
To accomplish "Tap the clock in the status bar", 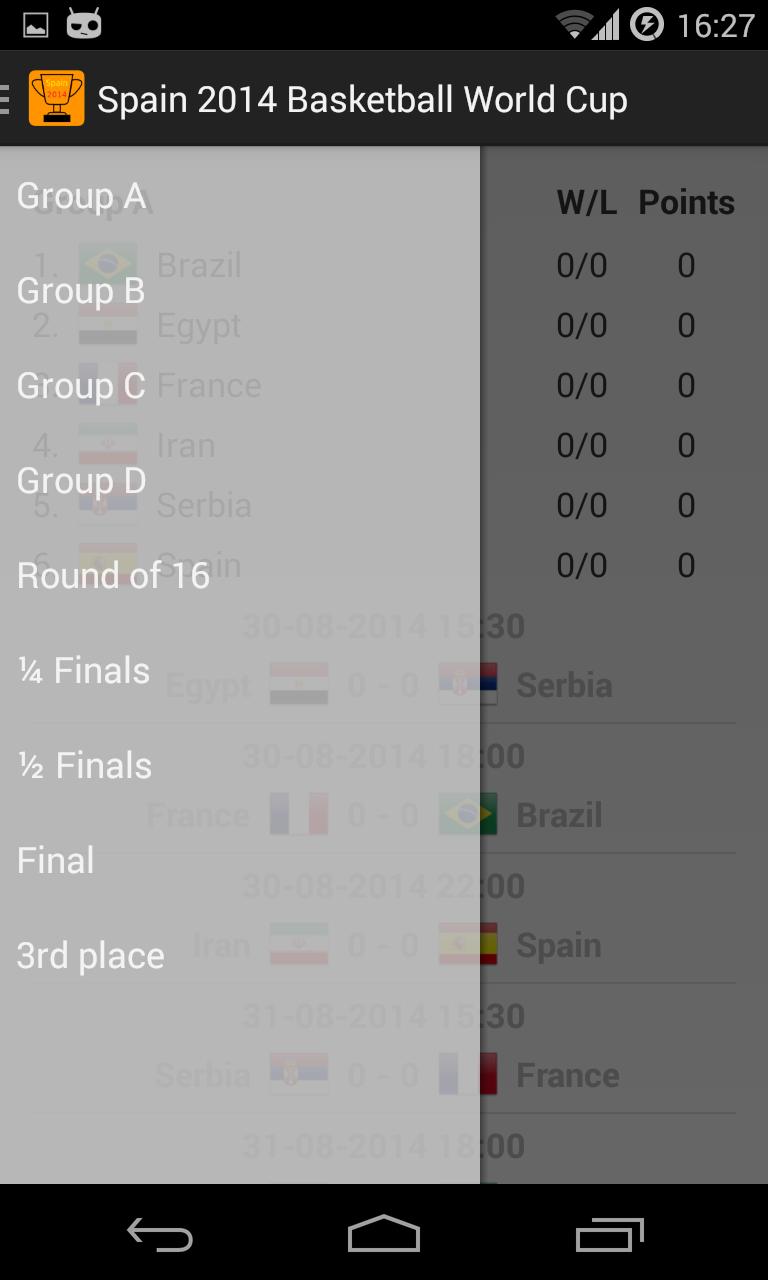I will [x=716, y=22].
